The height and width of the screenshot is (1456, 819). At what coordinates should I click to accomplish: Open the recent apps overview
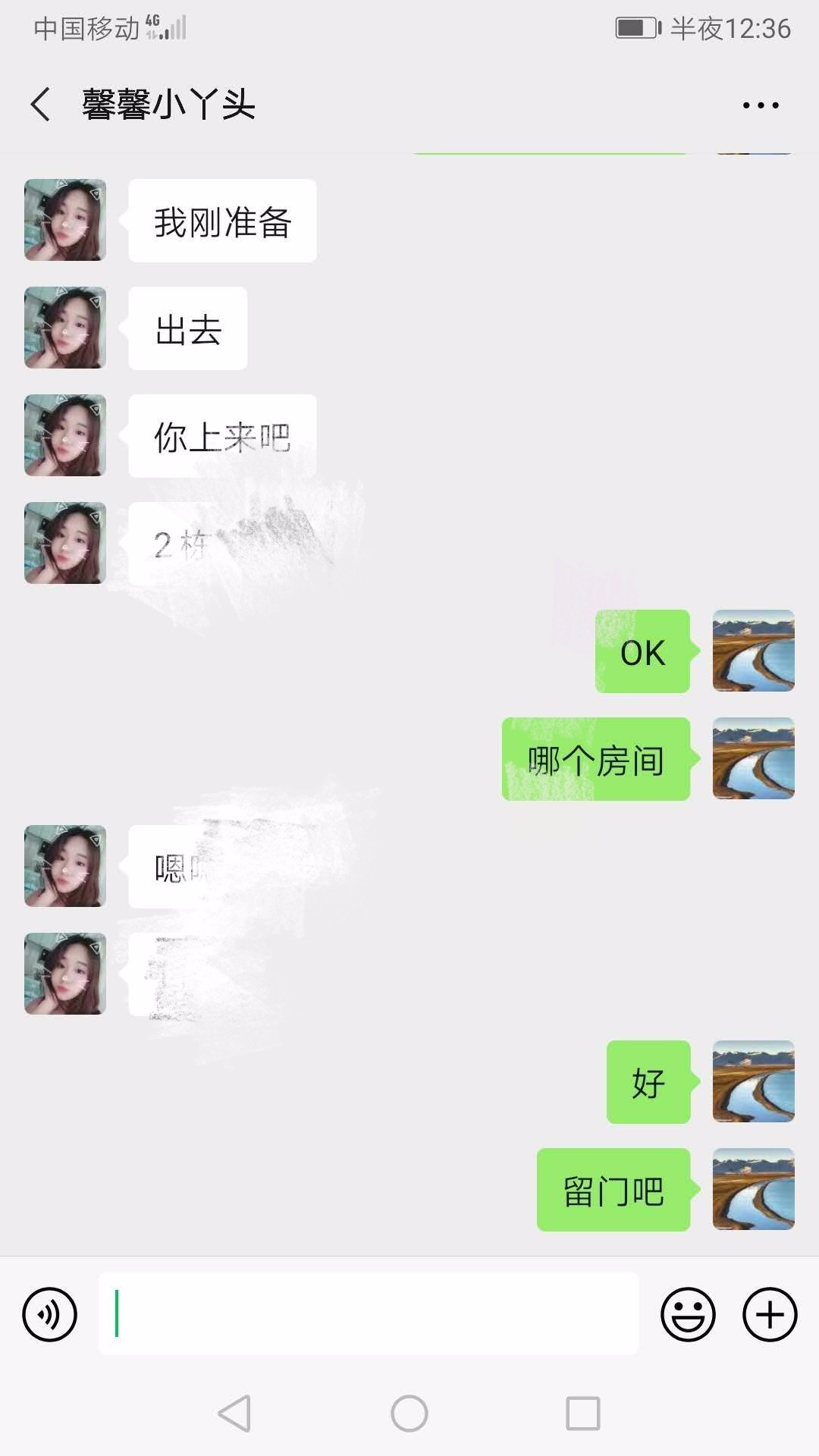point(583,1414)
